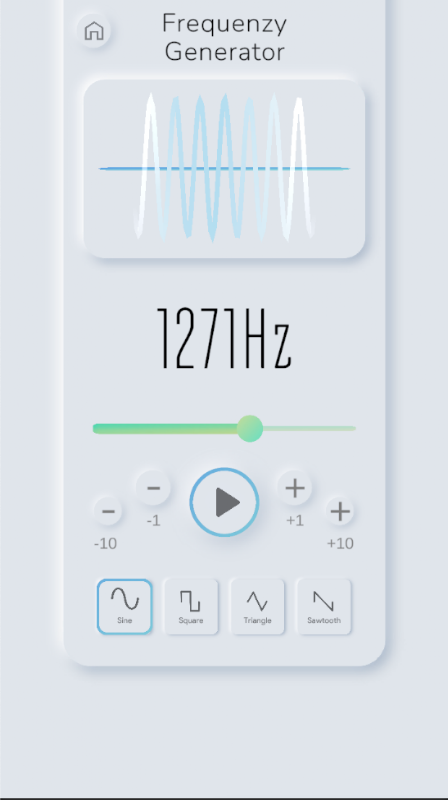
Task: Tap the frequency slider handle
Action: (250, 429)
